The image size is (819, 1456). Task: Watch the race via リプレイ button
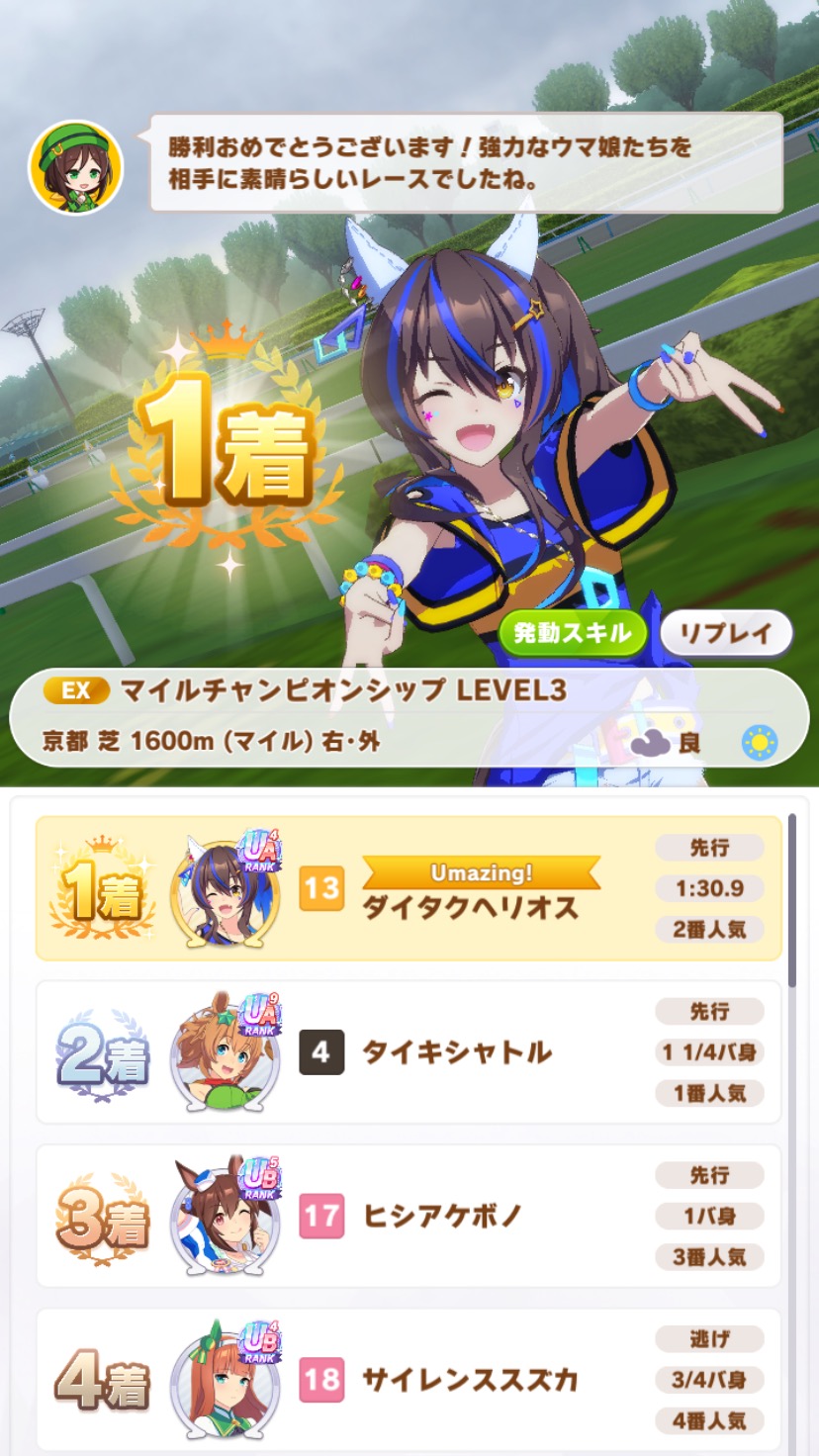tap(726, 634)
